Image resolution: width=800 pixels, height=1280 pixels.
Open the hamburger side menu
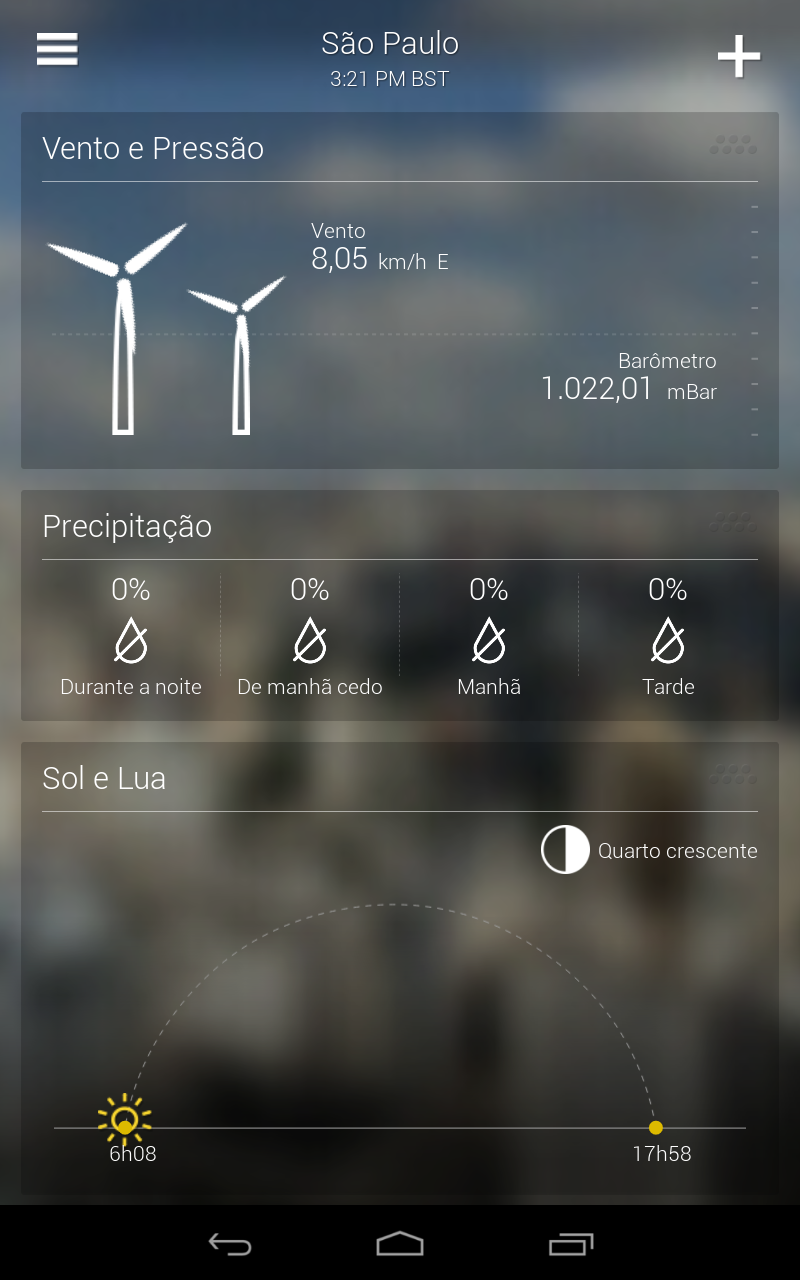click(57, 48)
